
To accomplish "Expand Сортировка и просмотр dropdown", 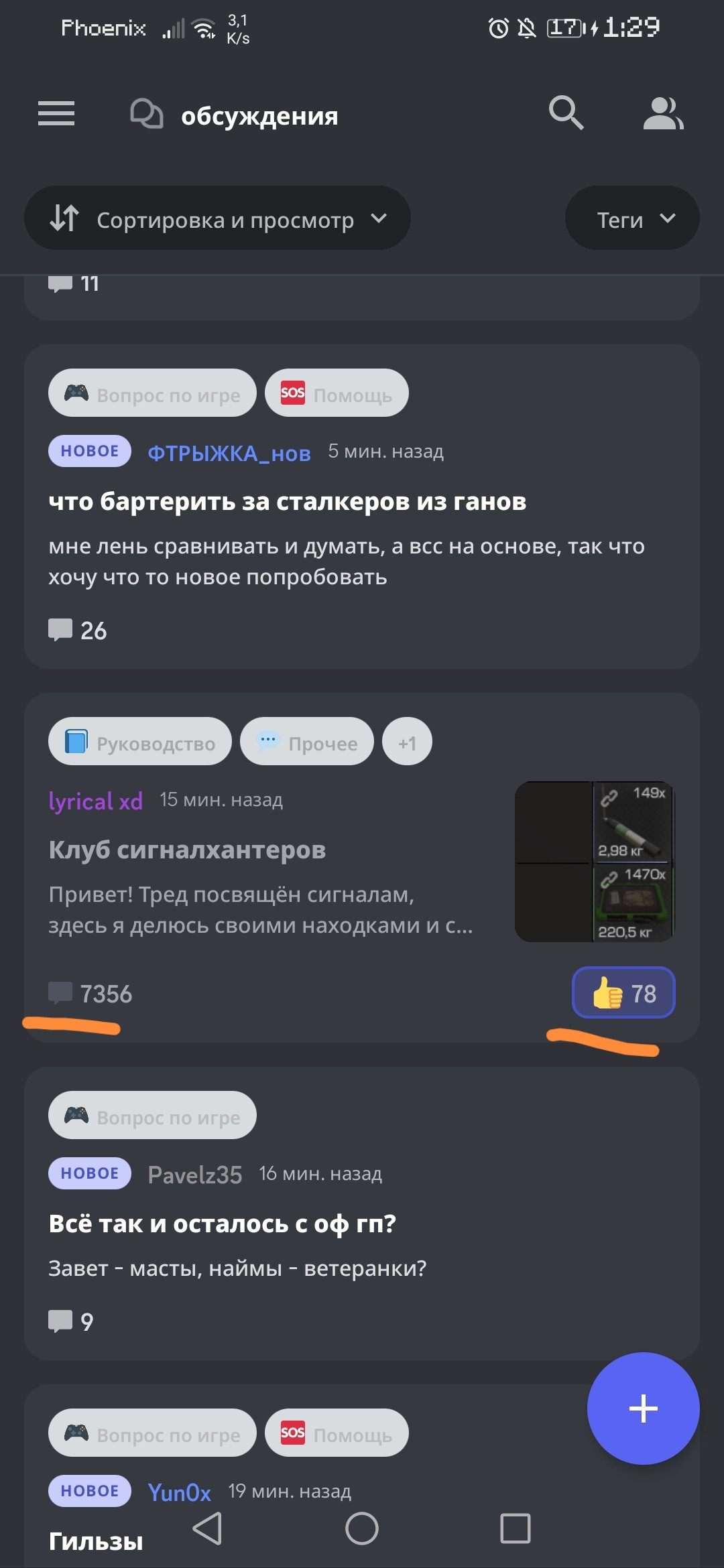I will pos(217,218).
